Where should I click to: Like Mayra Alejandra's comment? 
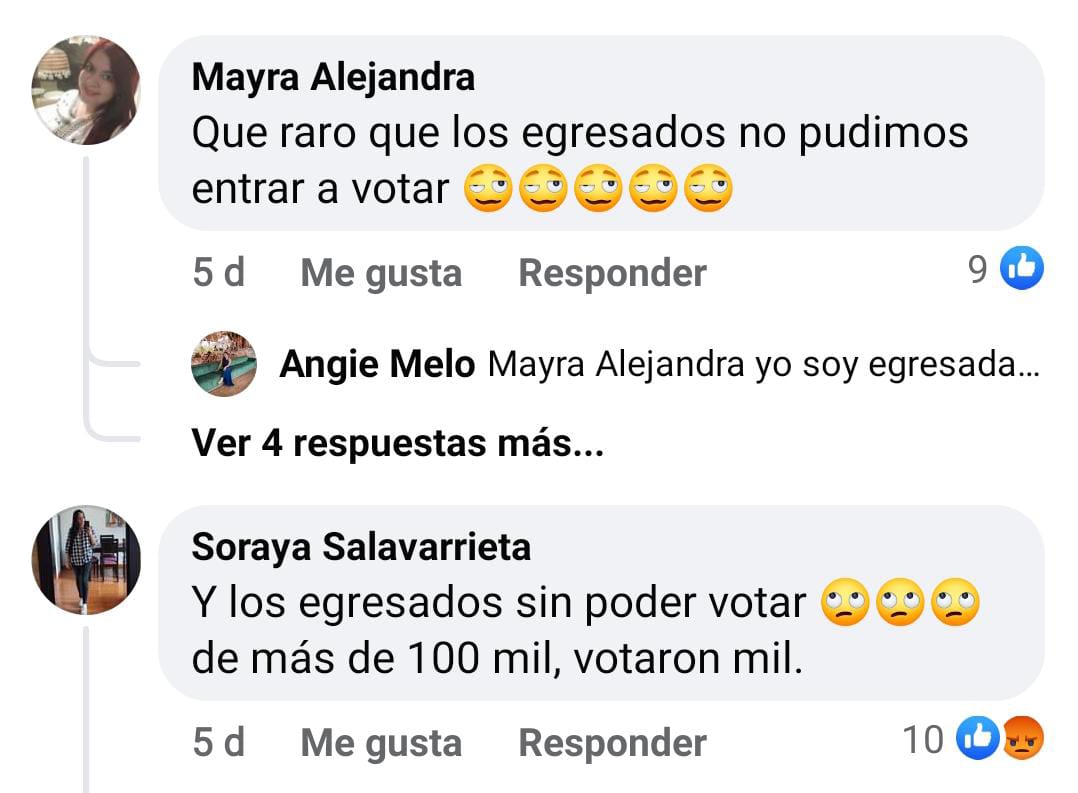click(381, 273)
